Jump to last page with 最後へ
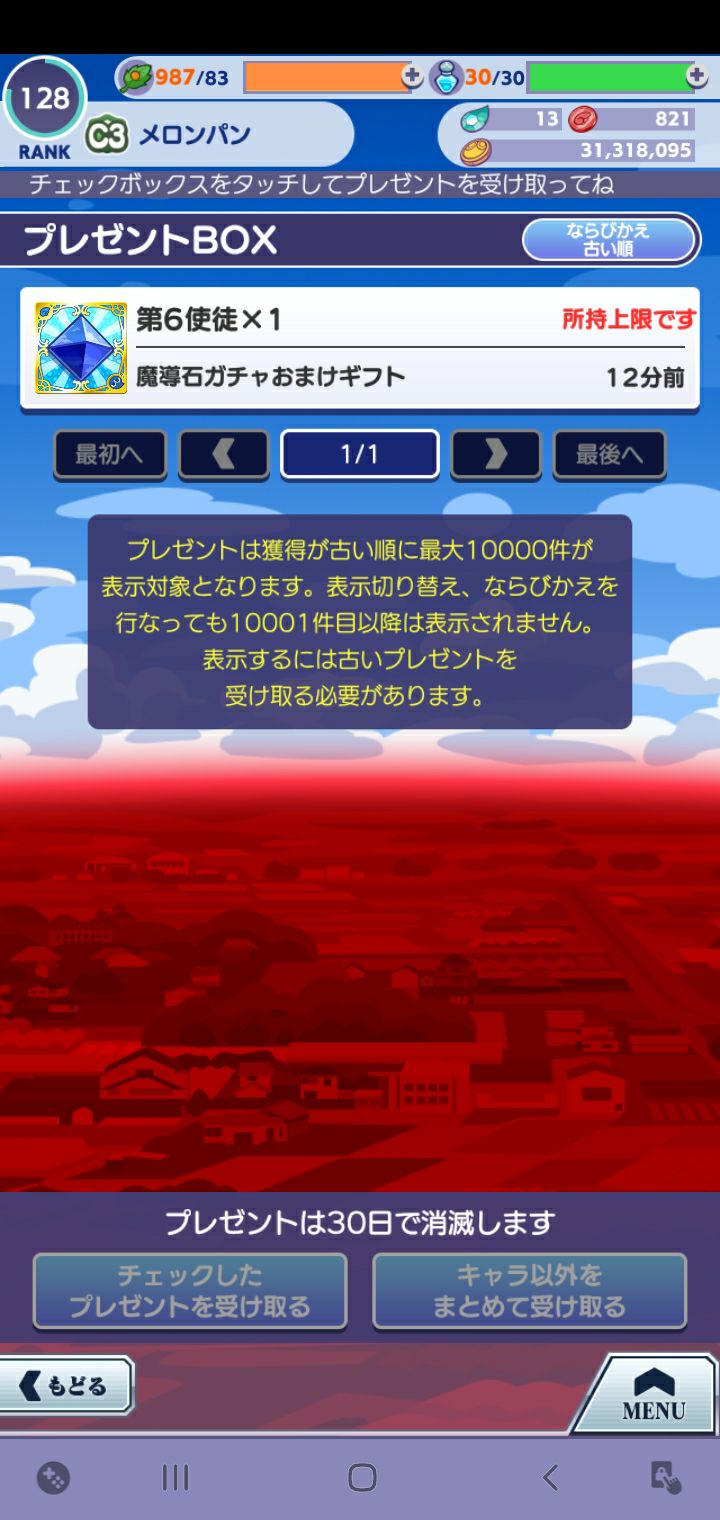The height and width of the screenshot is (1520, 720). [609, 455]
